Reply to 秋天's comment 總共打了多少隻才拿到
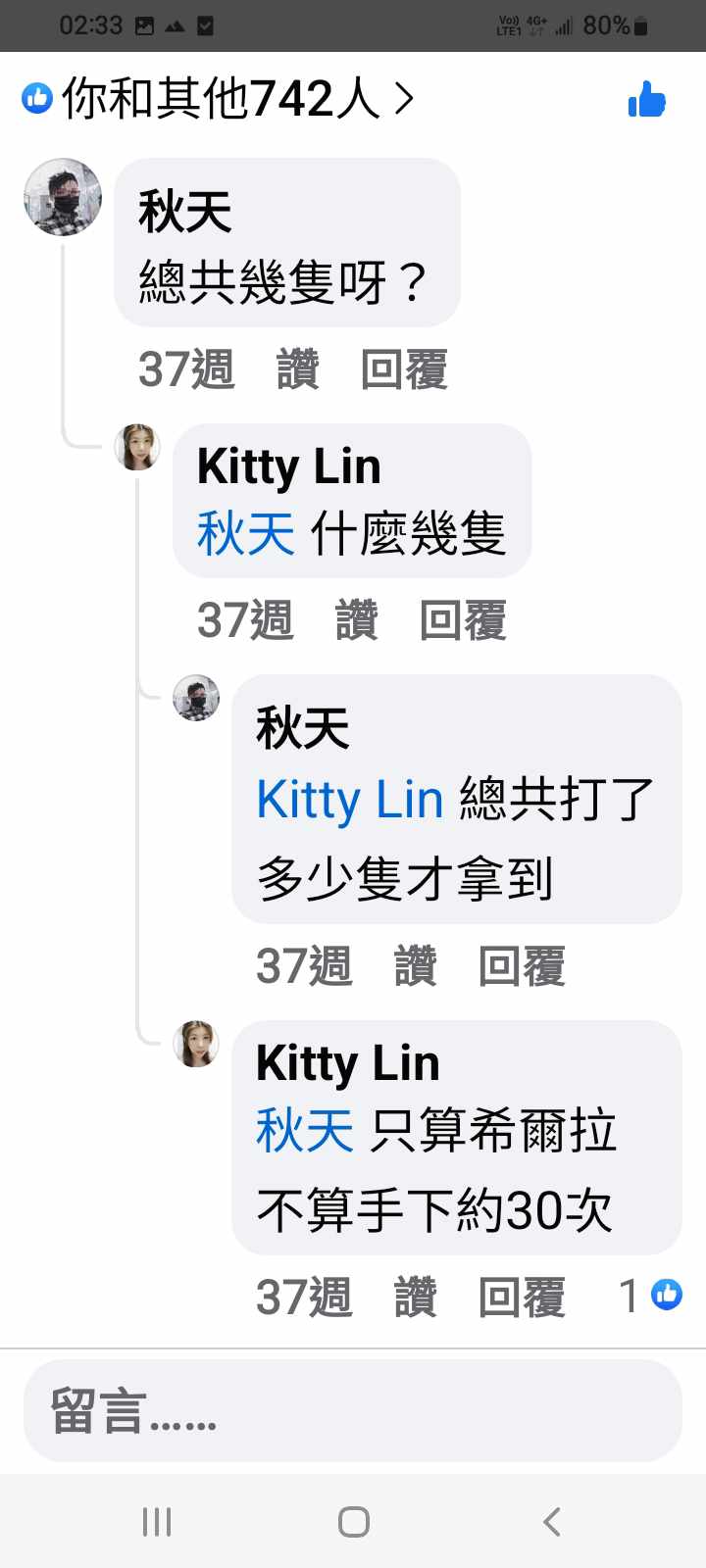 point(522,966)
